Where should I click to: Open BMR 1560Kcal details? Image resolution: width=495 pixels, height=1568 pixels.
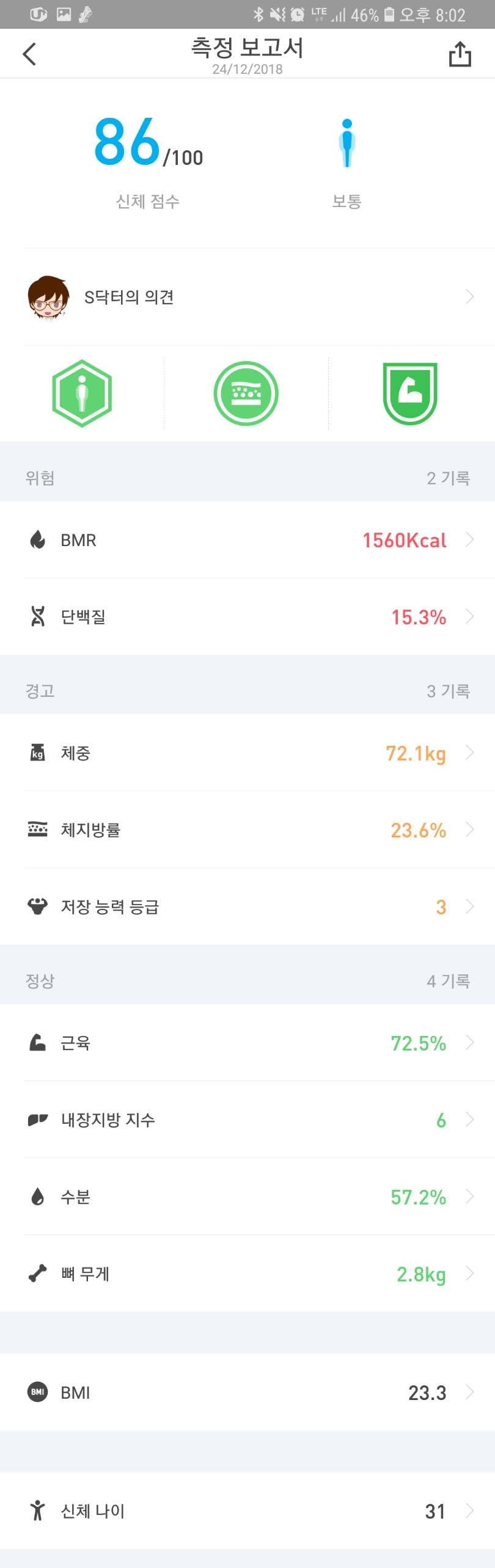point(248,540)
